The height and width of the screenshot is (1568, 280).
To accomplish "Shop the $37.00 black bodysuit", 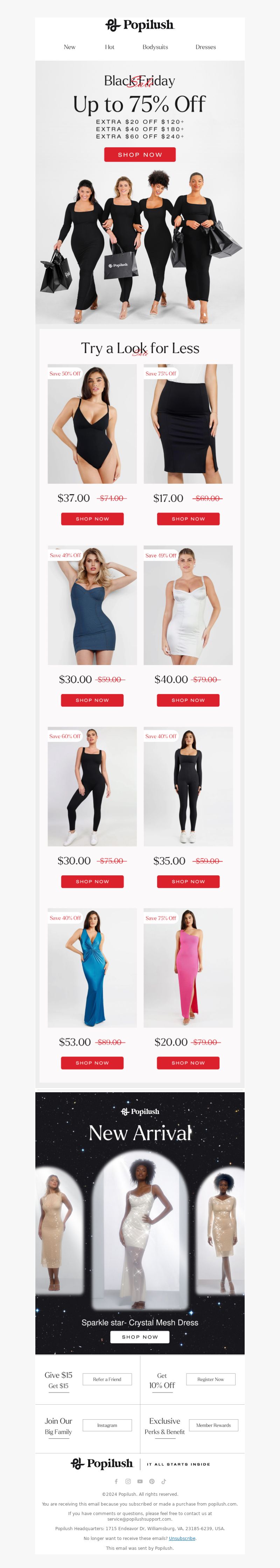I will [x=92, y=518].
